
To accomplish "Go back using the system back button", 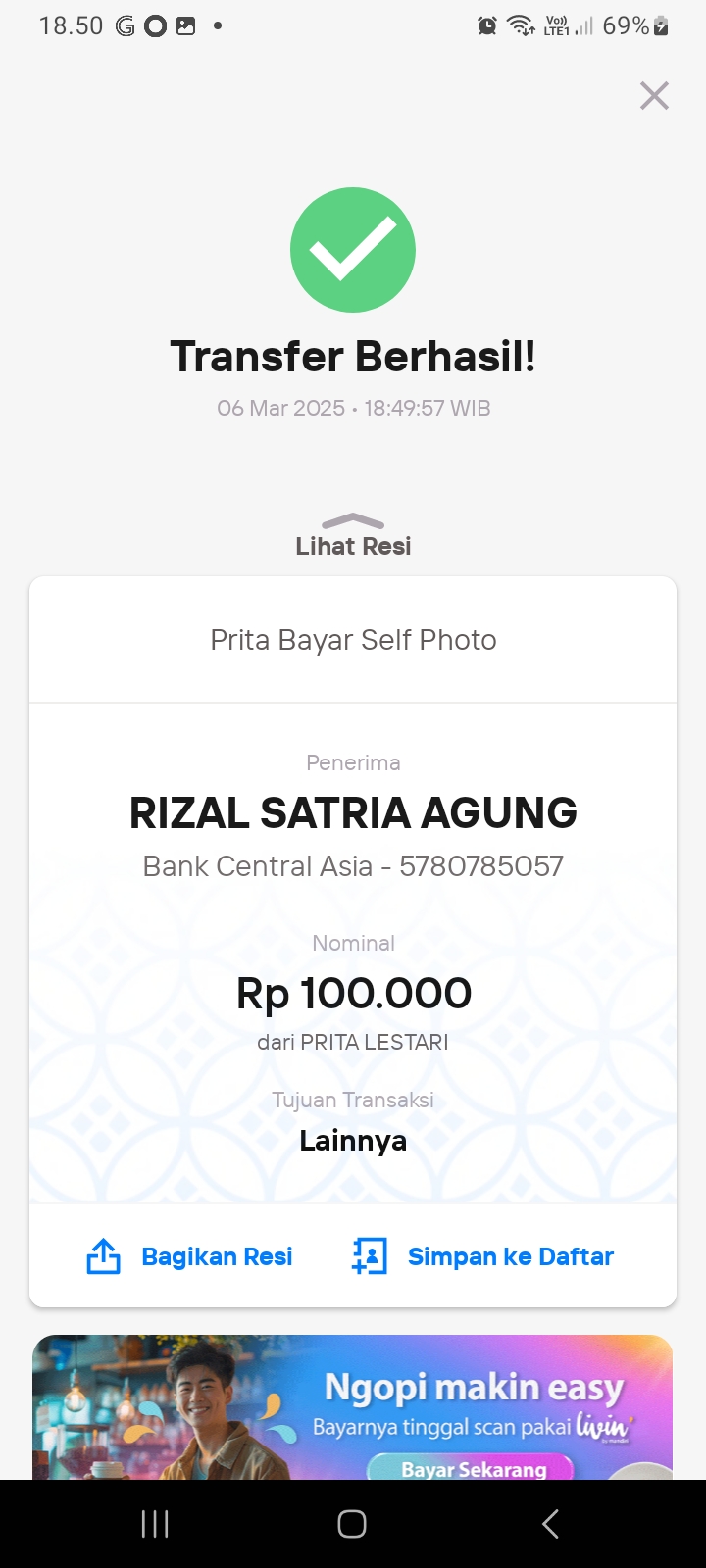I will [550, 1524].
